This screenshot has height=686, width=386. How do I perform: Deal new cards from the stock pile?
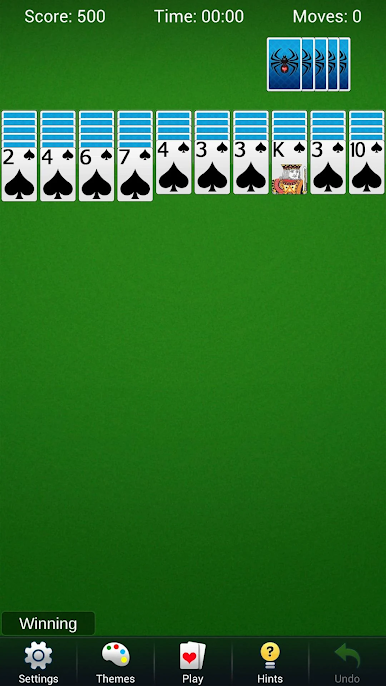pyautogui.click(x=308, y=64)
